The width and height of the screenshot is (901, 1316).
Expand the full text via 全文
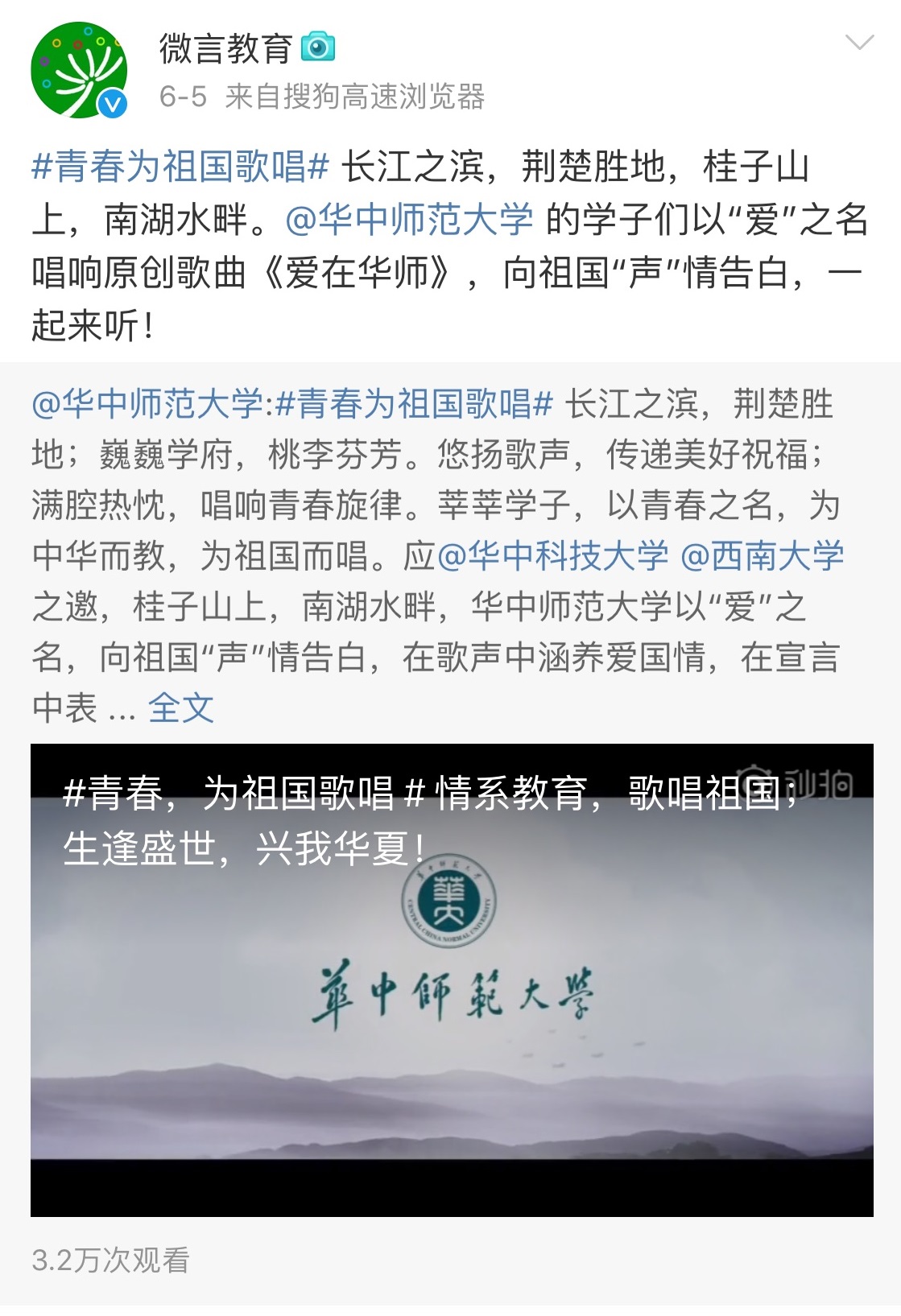point(181,708)
